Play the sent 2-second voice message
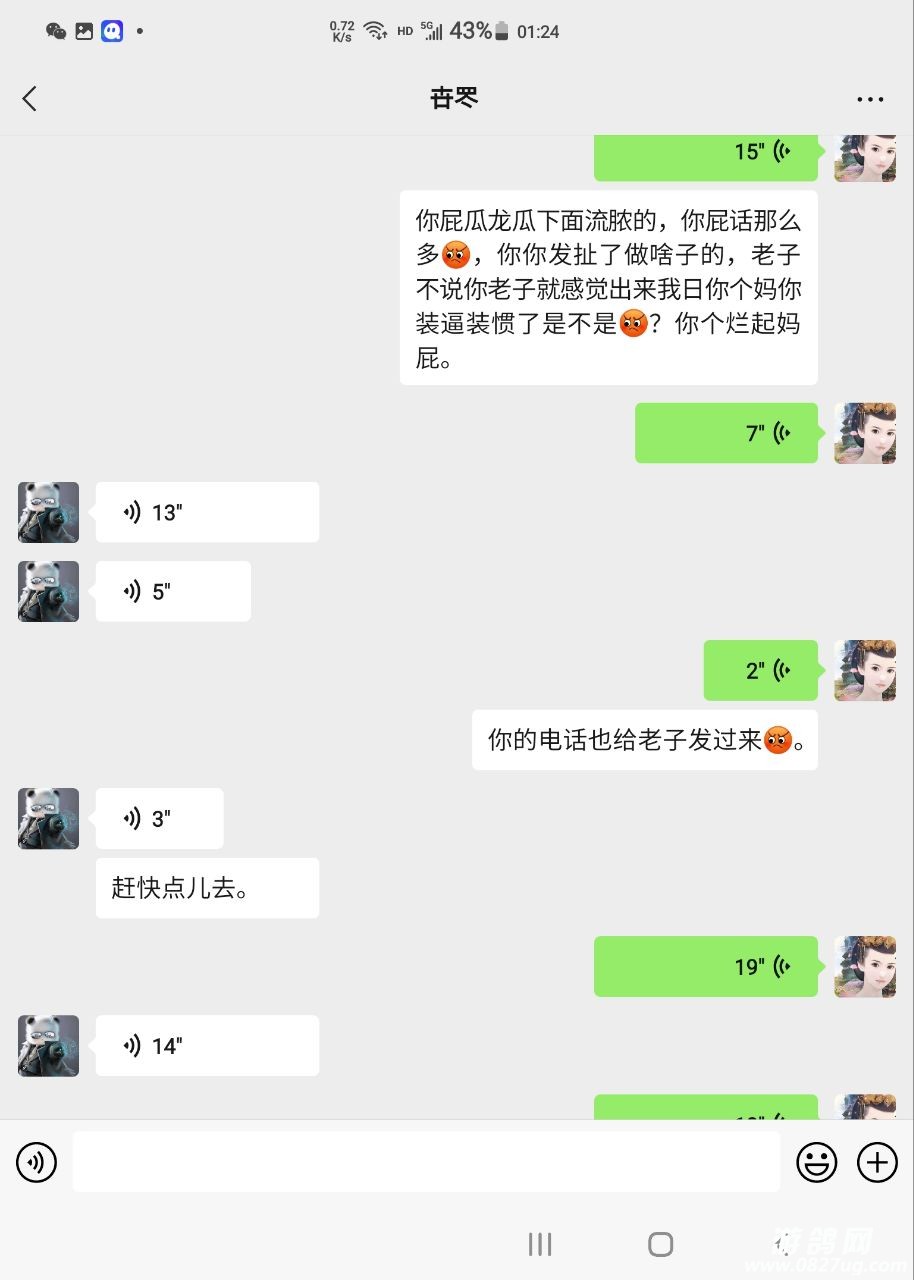914x1280 pixels. [x=760, y=670]
